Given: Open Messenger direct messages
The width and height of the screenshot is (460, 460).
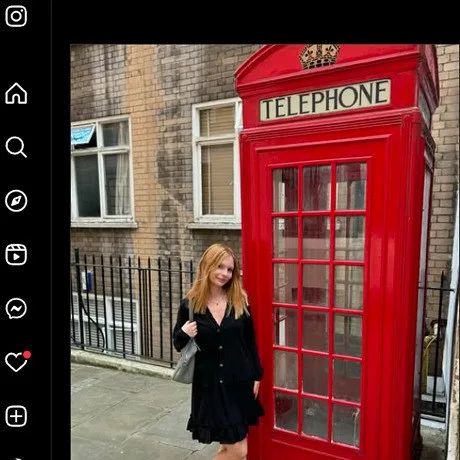Looking at the screenshot, I should tap(16, 309).
